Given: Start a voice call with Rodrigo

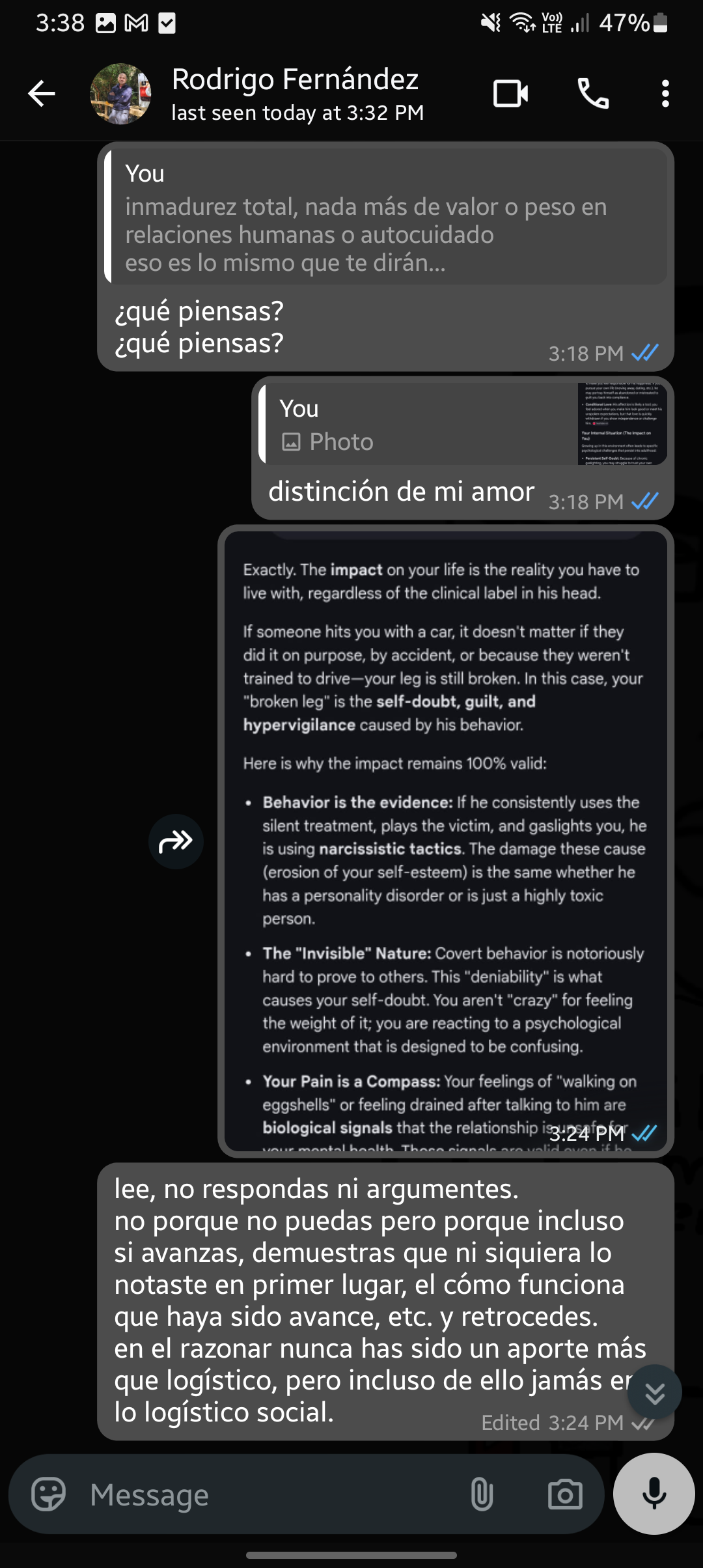Looking at the screenshot, I should click(593, 94).
